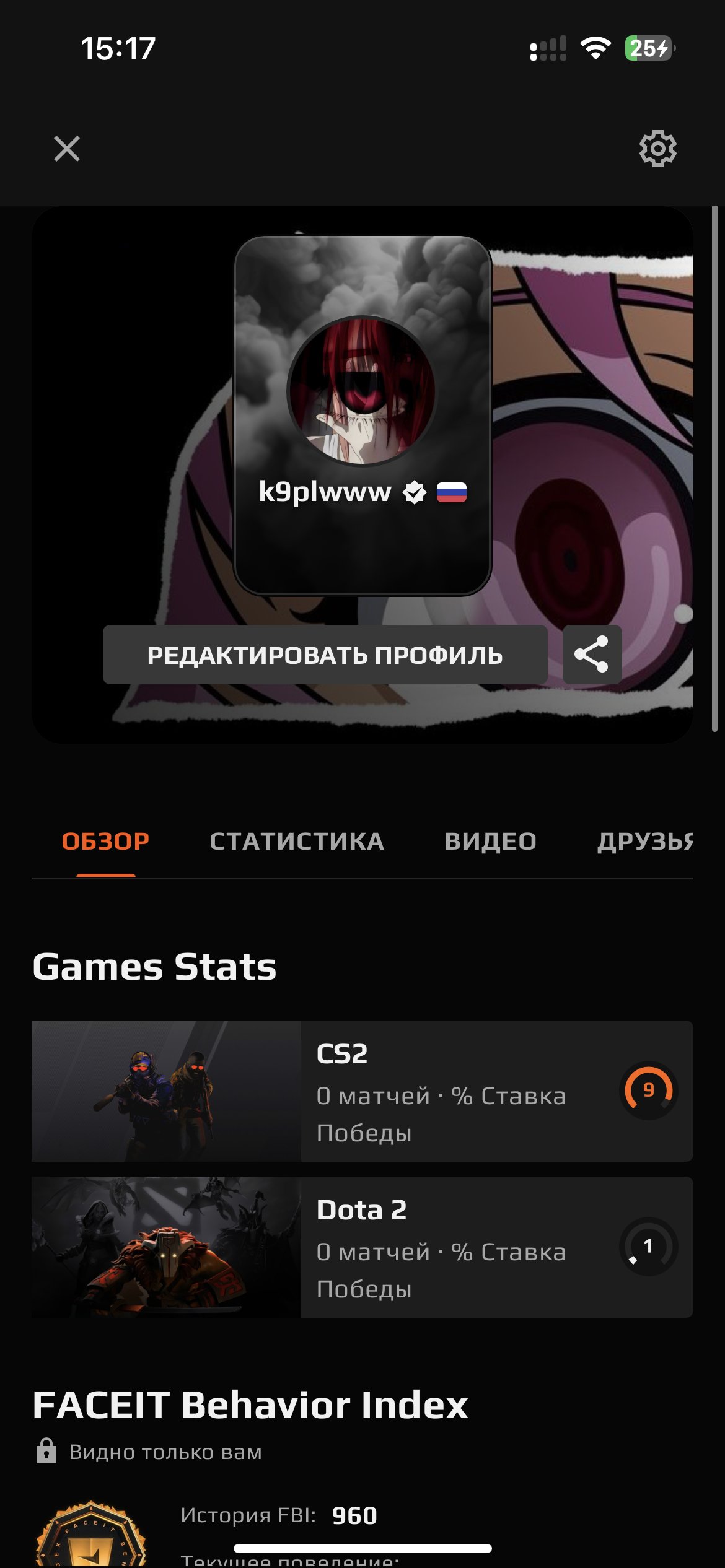Screen dimensions: 725x1568
Task: Switch to the Статистика tab
Action: click(x=297, y=842)
